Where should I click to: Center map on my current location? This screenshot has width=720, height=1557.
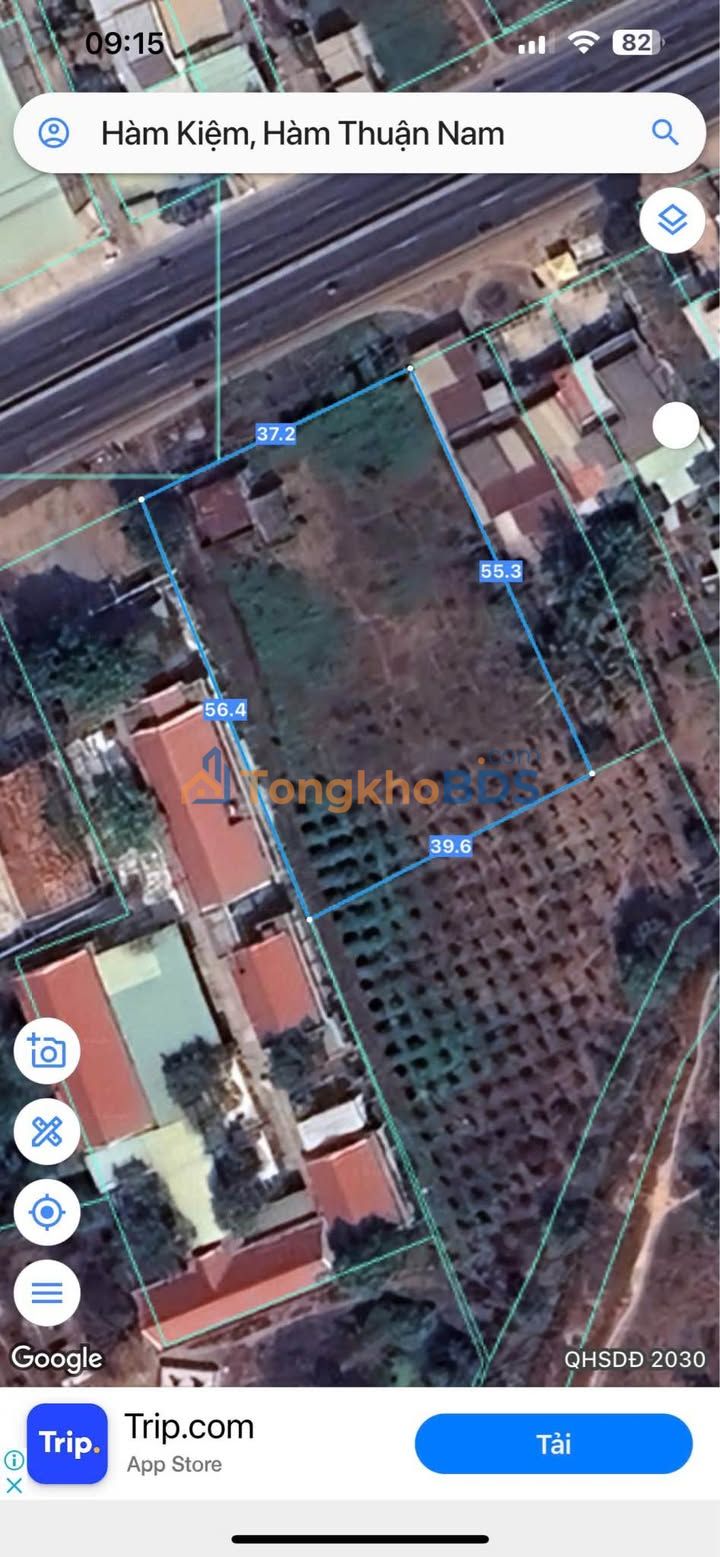coord(47,1212)
